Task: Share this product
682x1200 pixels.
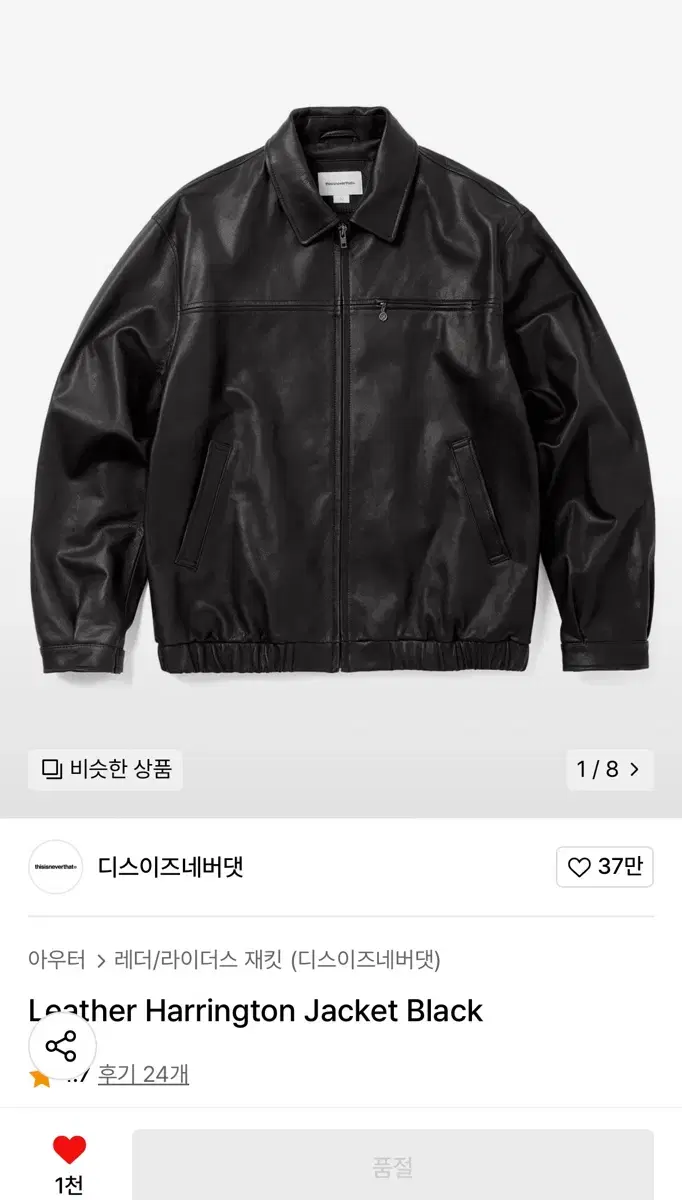Action: (62, 1047)
